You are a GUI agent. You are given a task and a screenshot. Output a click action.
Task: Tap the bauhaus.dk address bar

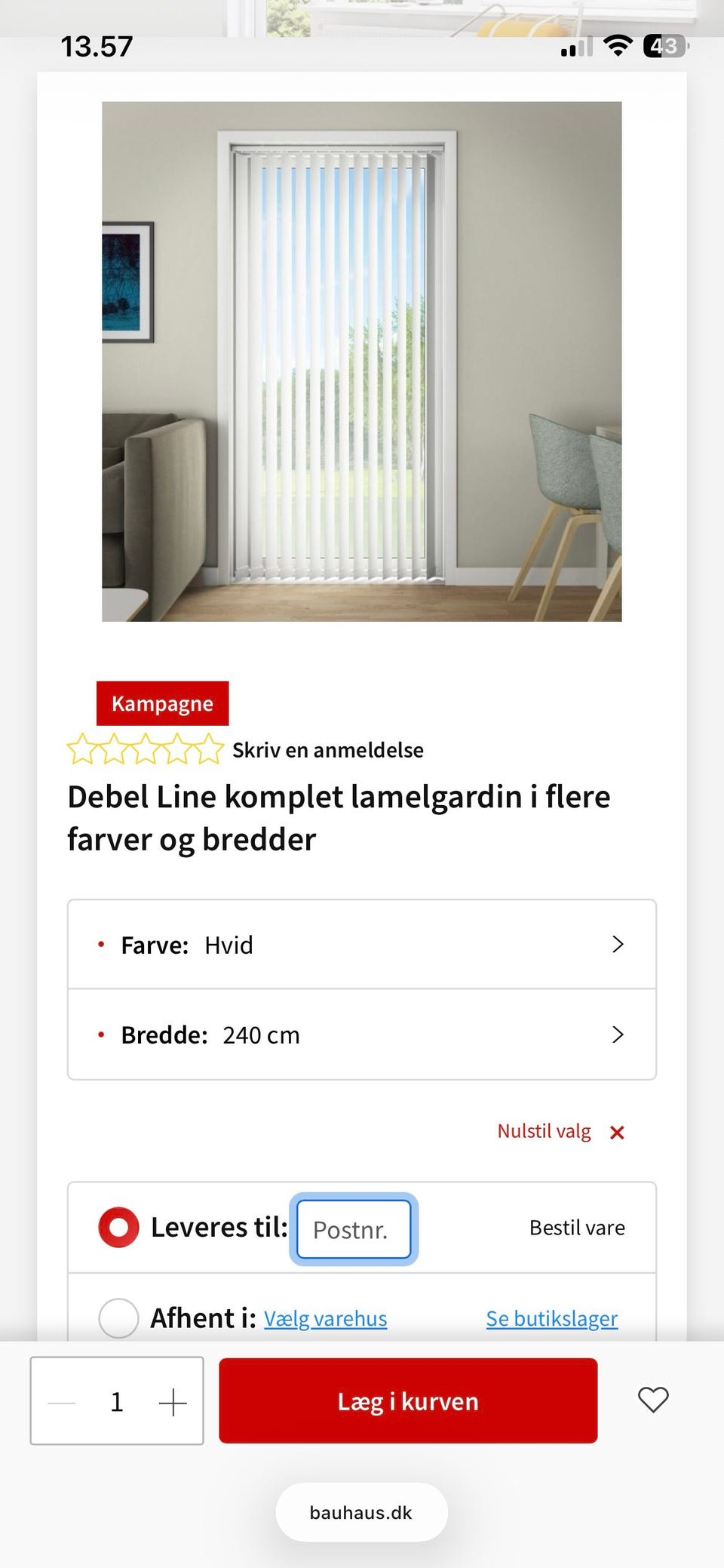point(361,1511)
